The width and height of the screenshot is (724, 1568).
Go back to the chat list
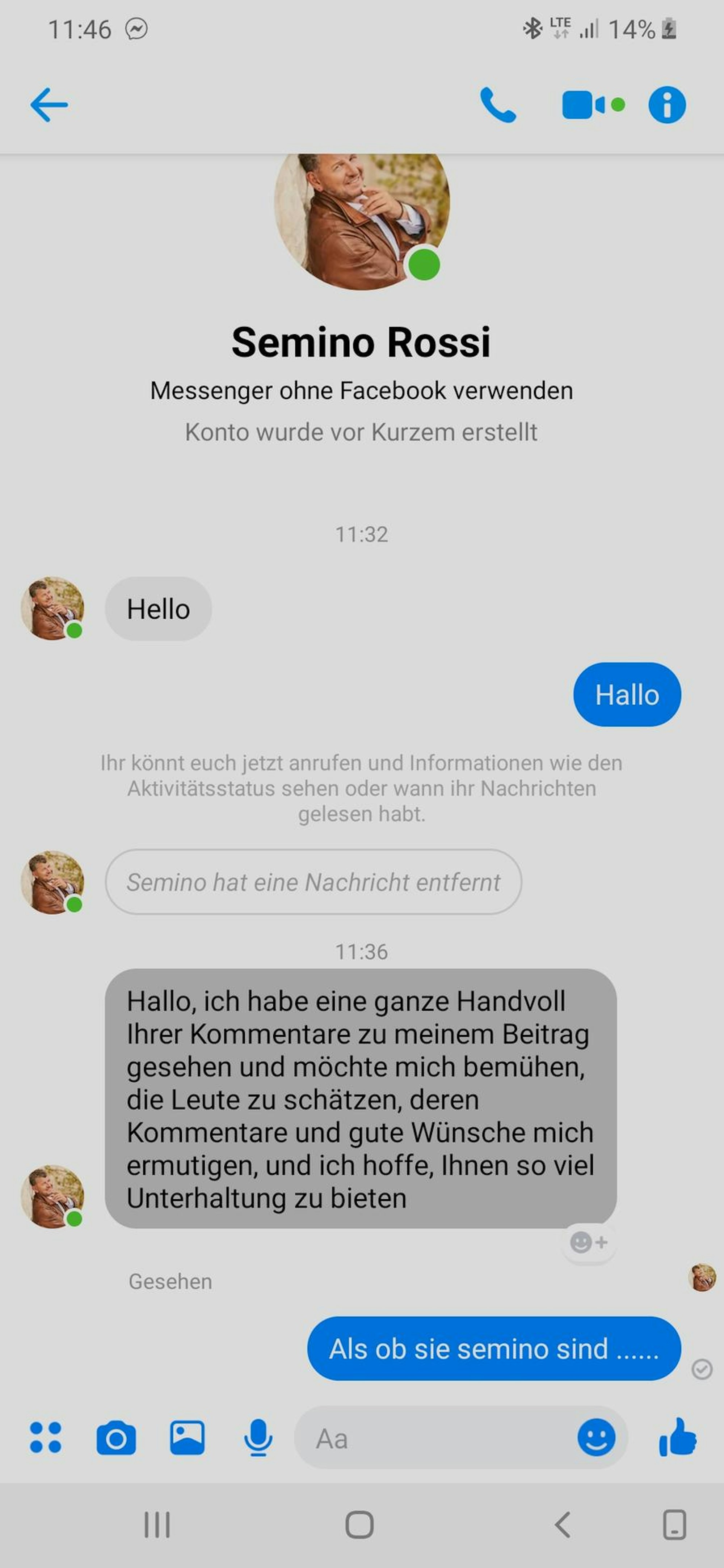pos(49,105)
